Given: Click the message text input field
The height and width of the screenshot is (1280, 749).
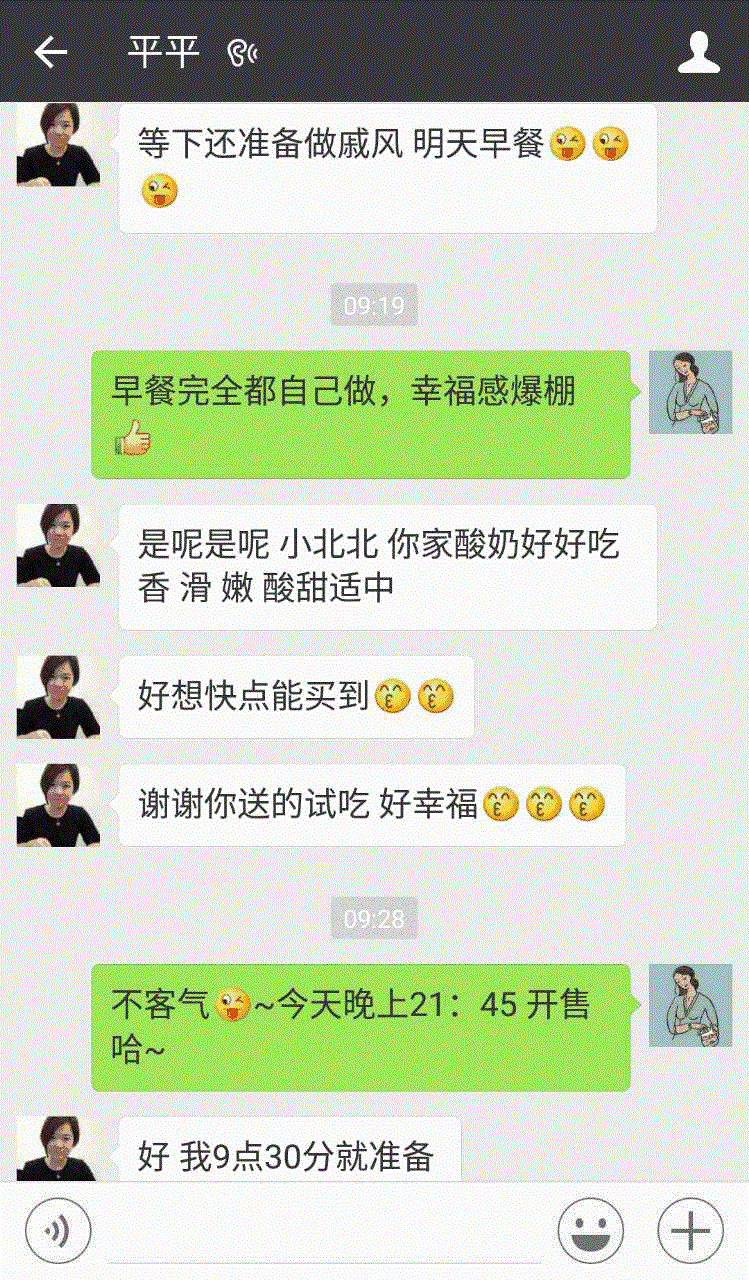Looking at the screenshot, I should pyautogui.click(x=320, y=1230).
